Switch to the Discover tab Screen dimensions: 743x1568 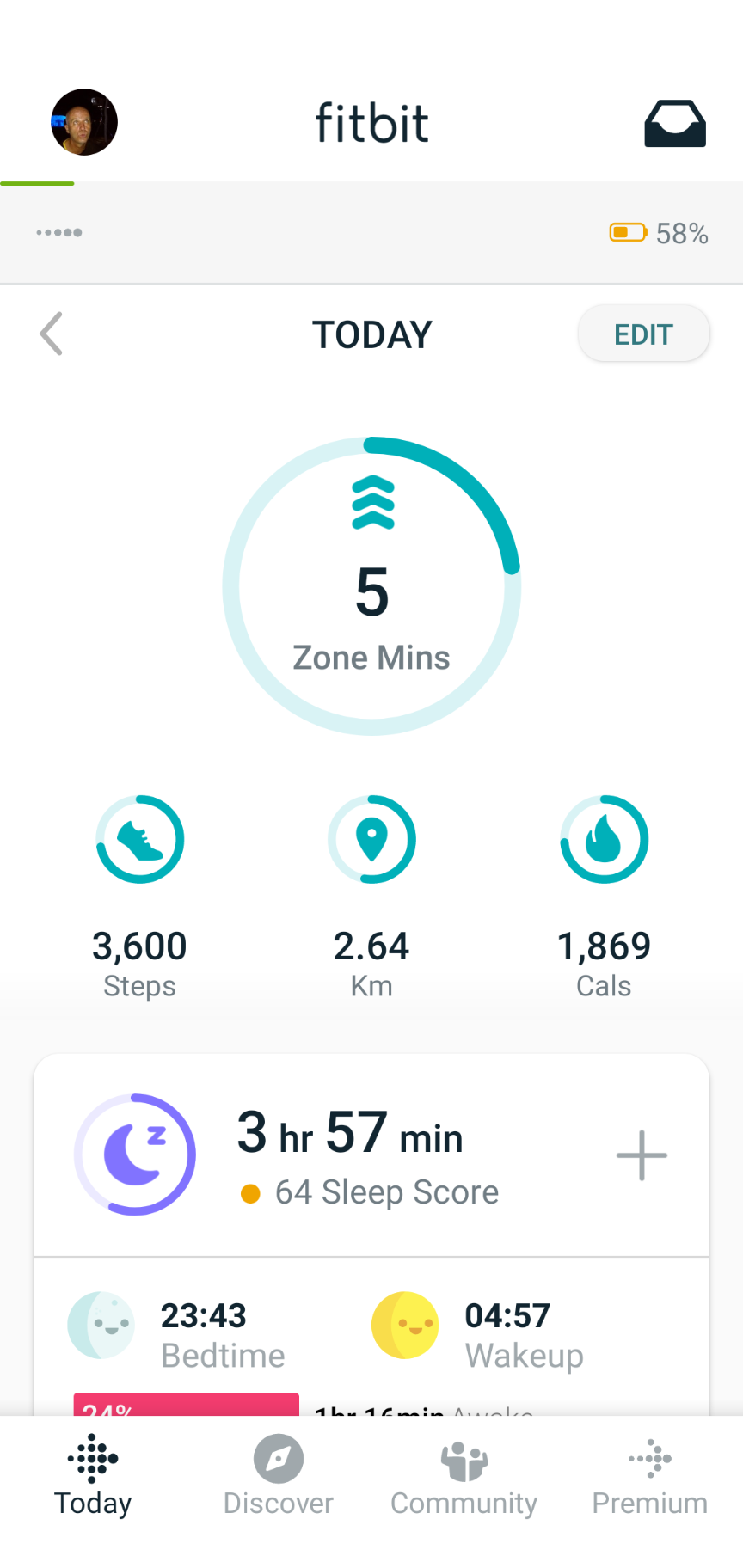[x=278, y=1473]
